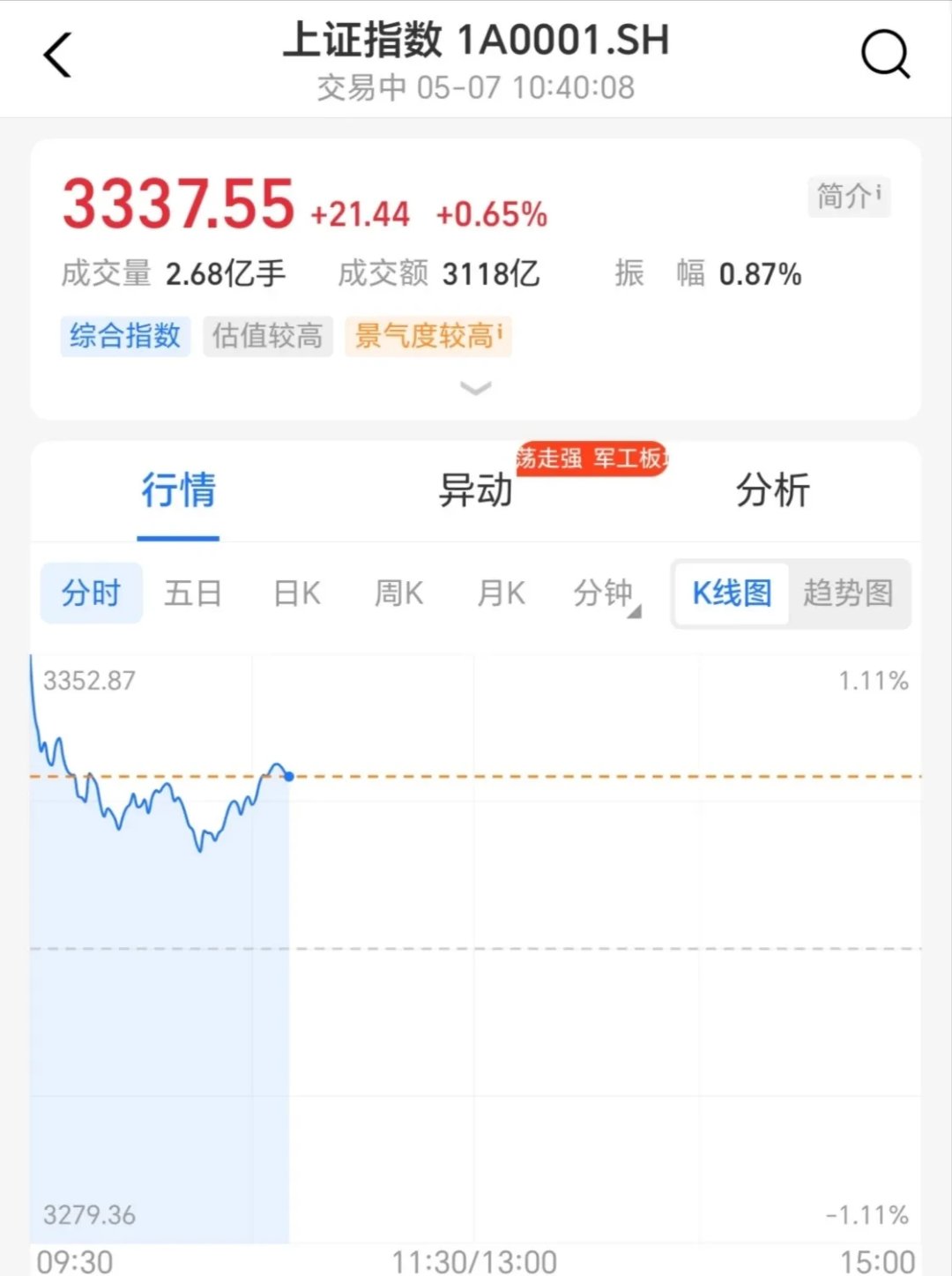The image size is (952, 1276).
Task: Select the 分时 chart period
Action: click(x=91, y=593)
